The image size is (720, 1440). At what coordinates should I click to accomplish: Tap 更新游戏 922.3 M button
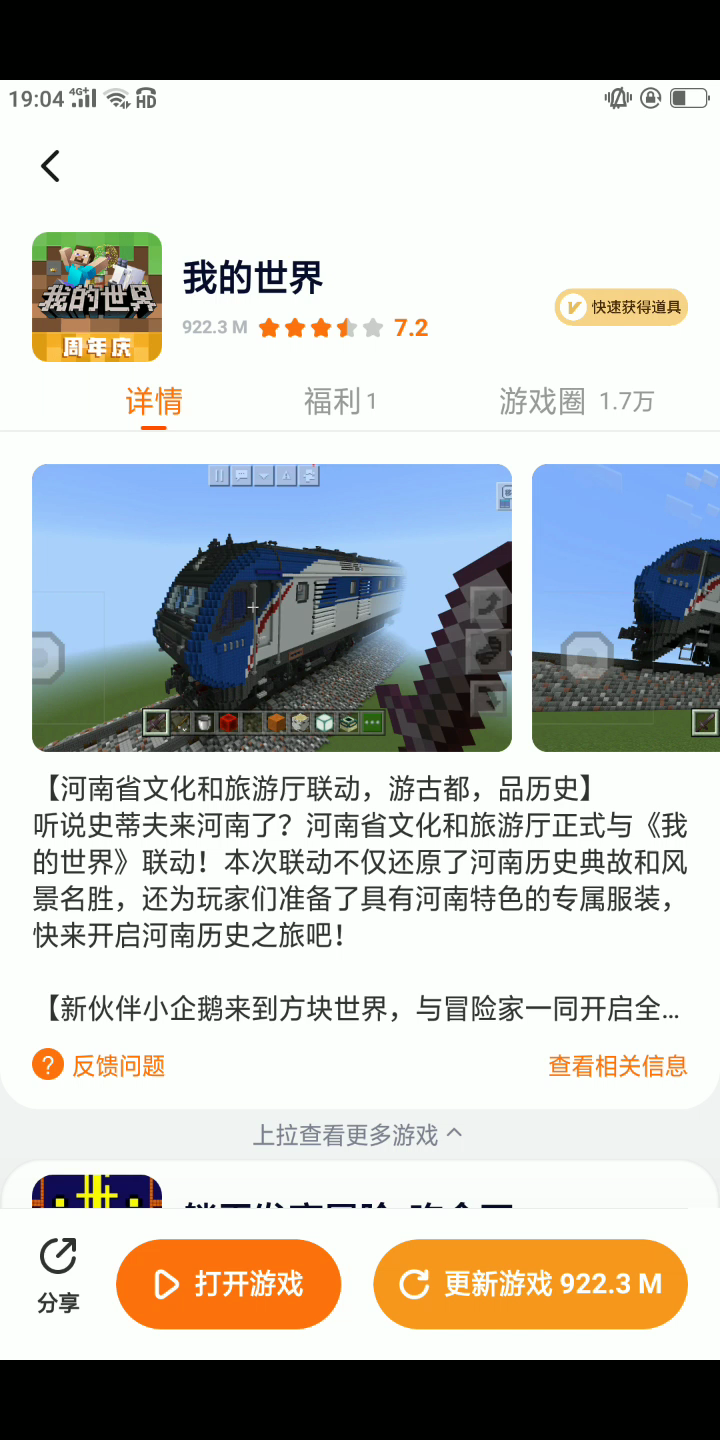531,1284
